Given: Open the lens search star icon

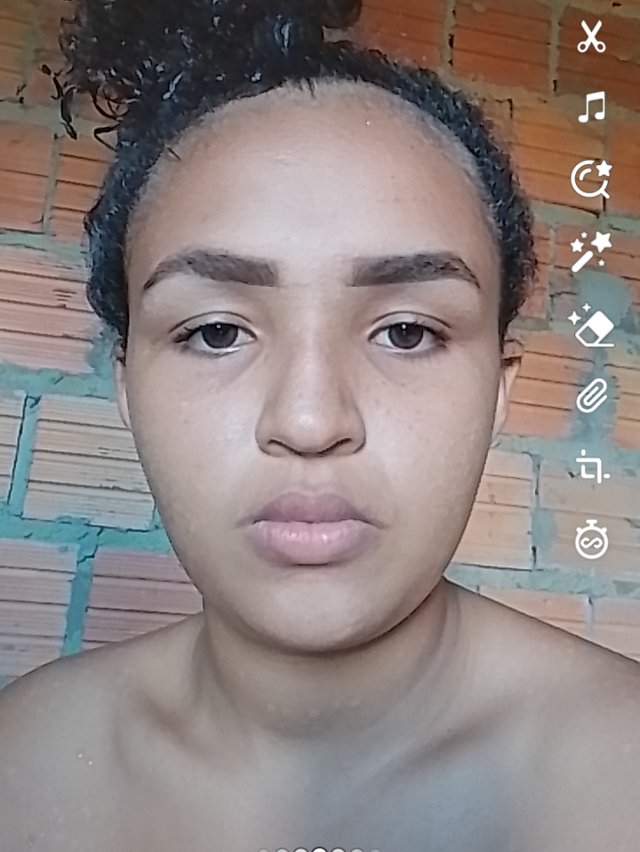Looking at the screenshot, I should click(590, 179).
